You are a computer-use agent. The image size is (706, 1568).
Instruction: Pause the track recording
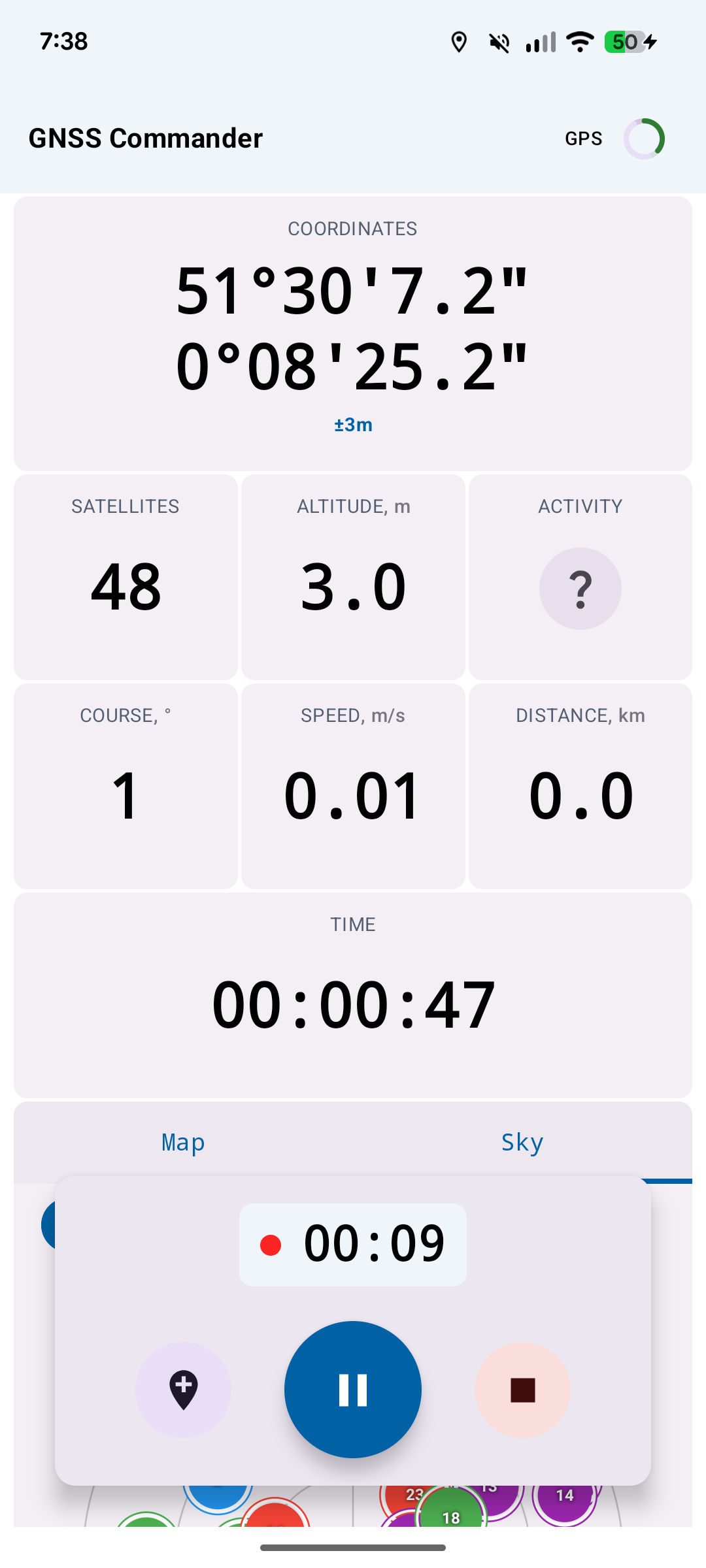(352, 1389)
